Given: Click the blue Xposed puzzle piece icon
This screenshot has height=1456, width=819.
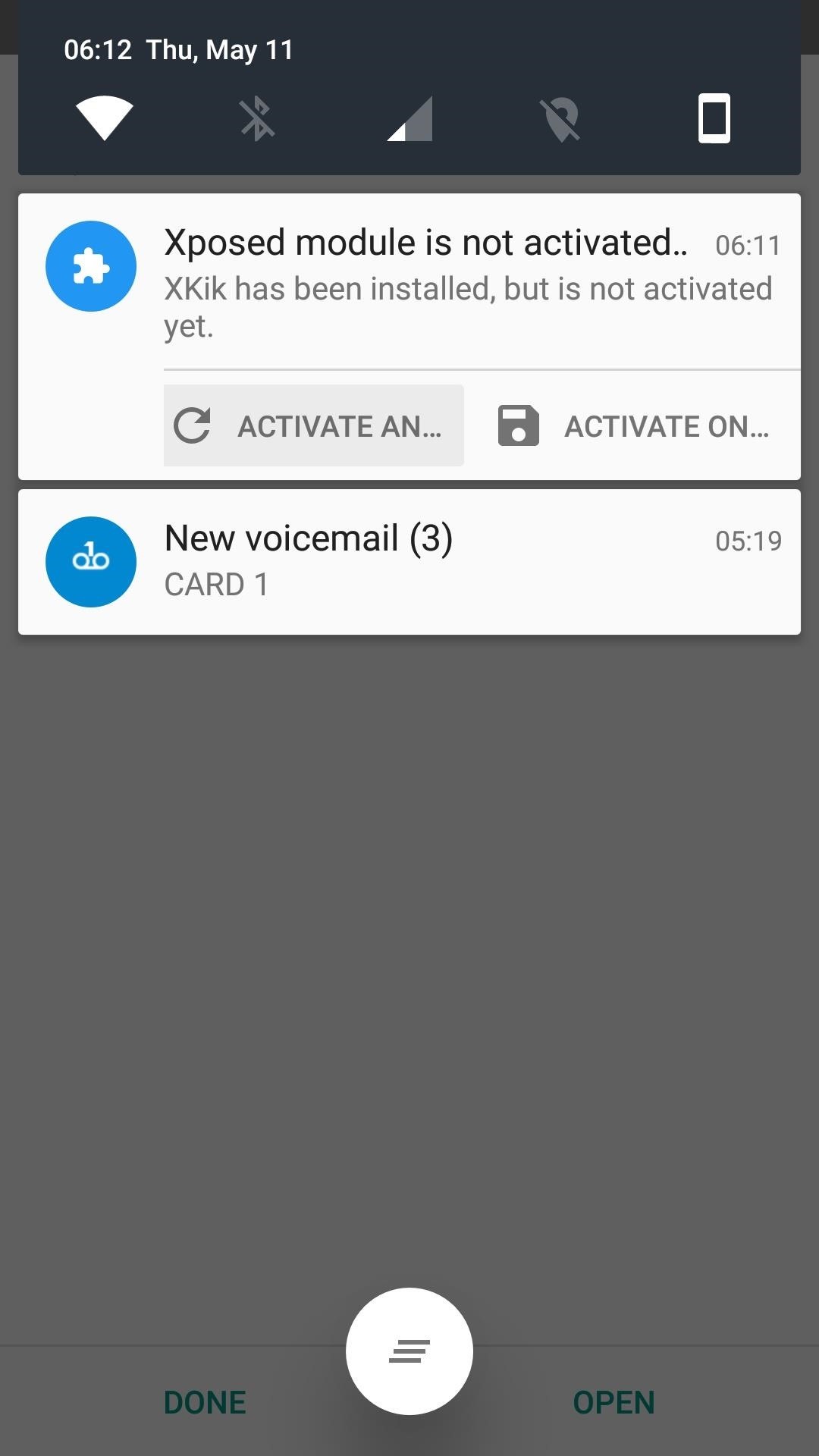Looking at the screenshot, I should tap(90, 266).
